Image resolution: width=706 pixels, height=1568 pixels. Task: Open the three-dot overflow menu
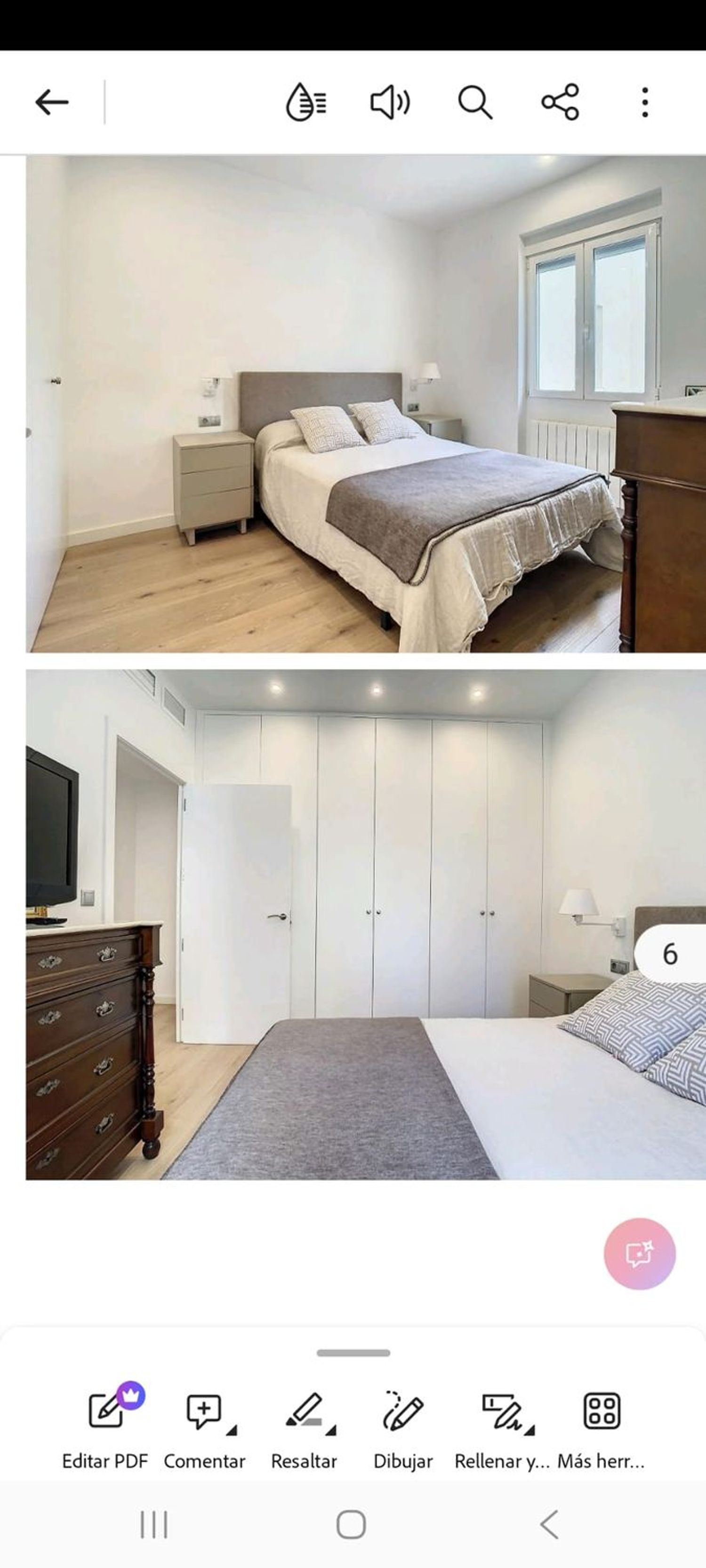644,102
